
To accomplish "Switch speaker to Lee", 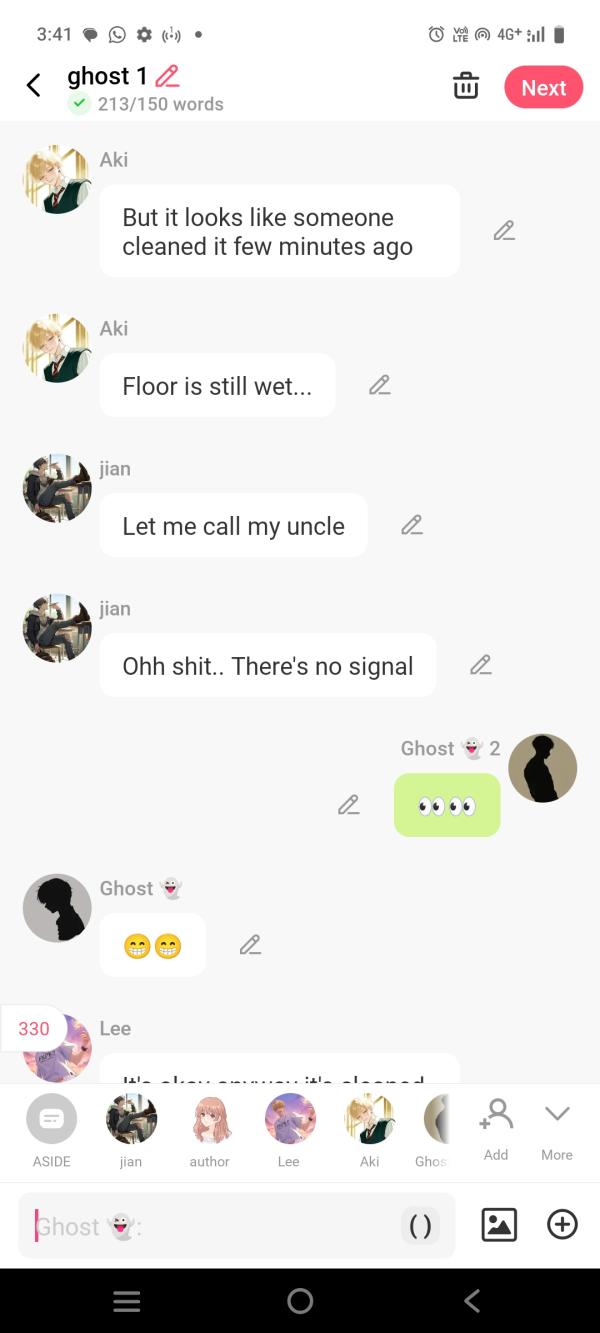I will coord(289,1130).
